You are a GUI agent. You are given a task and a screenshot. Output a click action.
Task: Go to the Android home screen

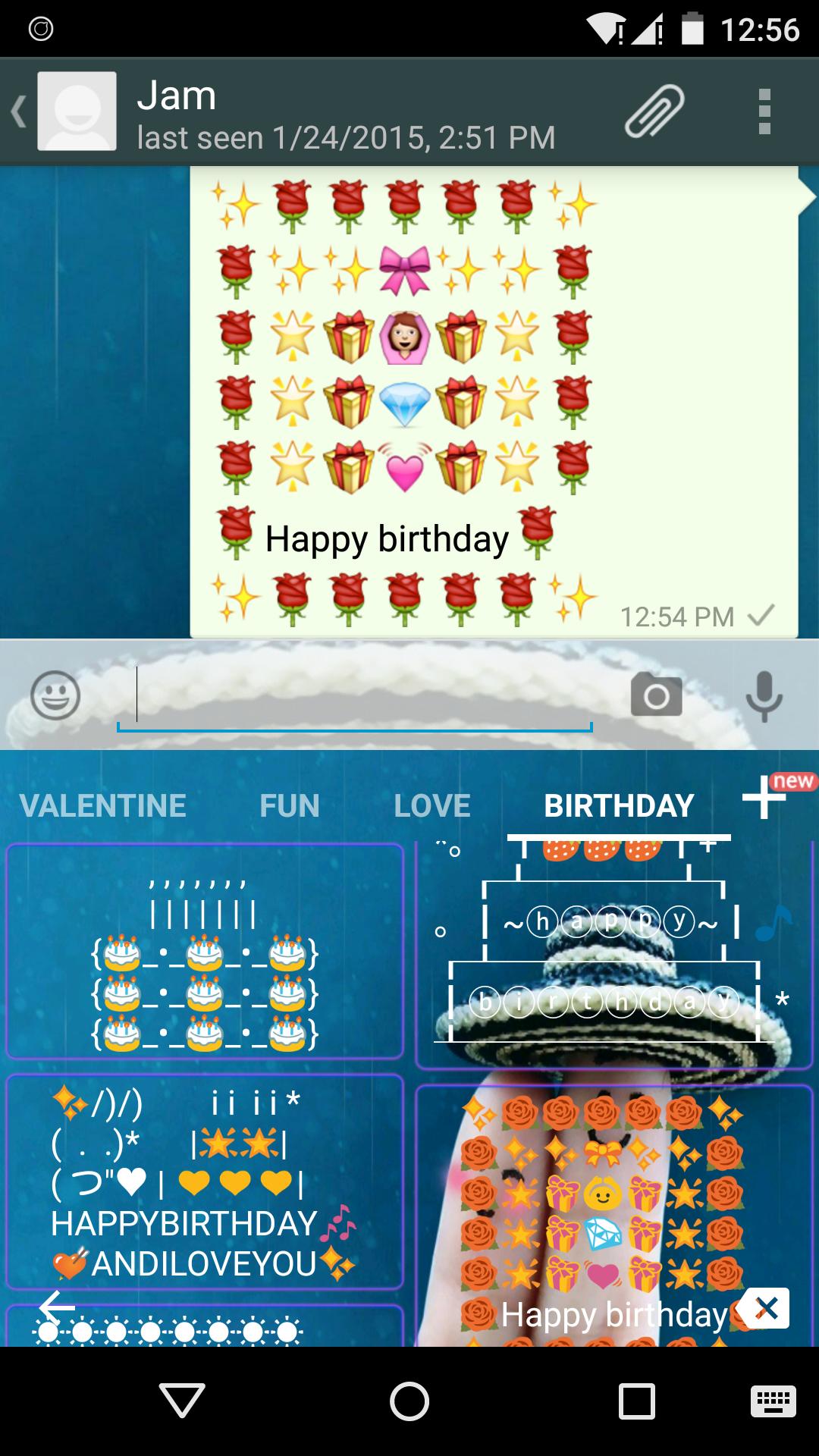(409, 1401)
